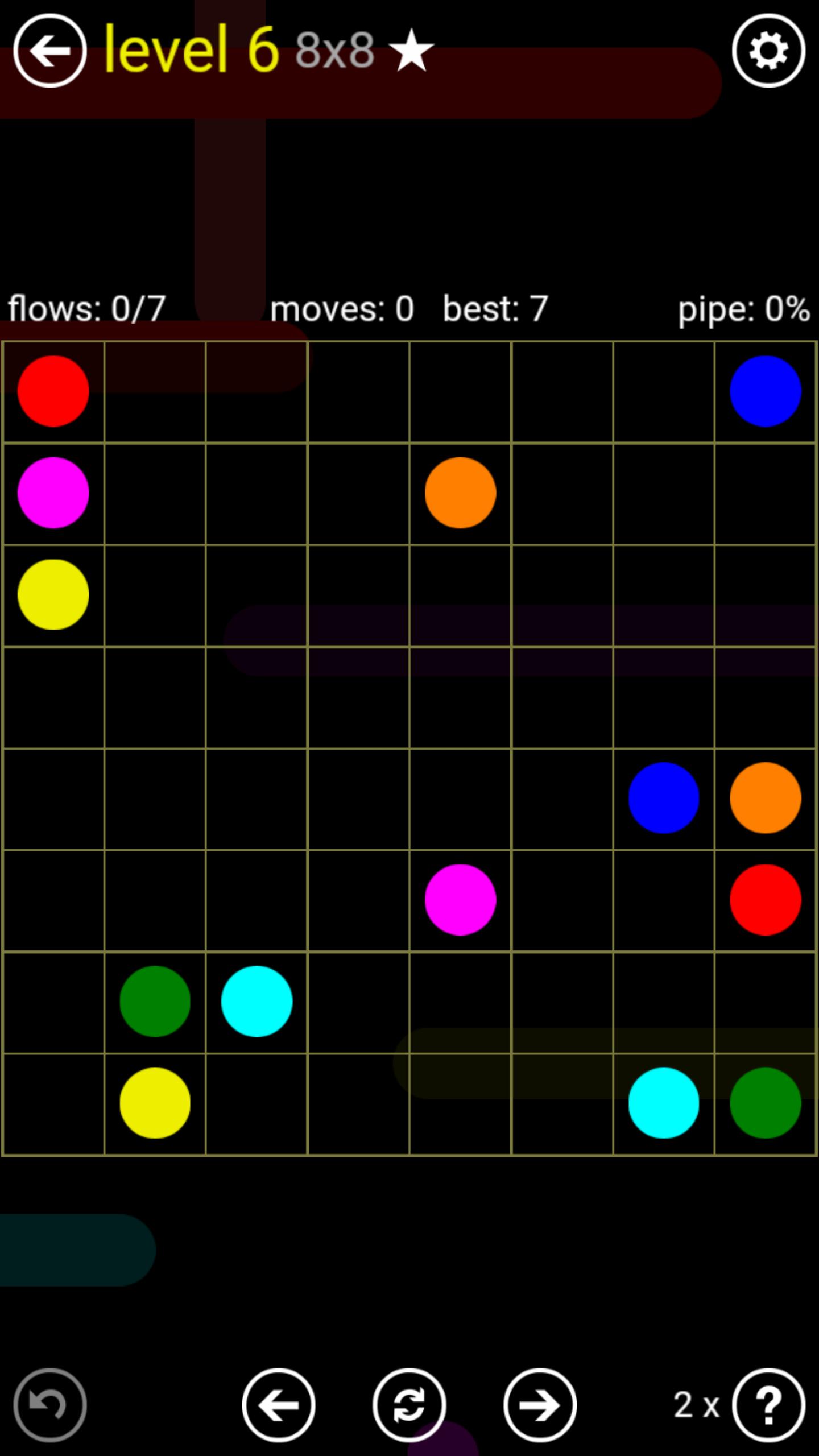Open the settings gear
The width and height of the screenshot is (819, 1456).
(768, 51)
